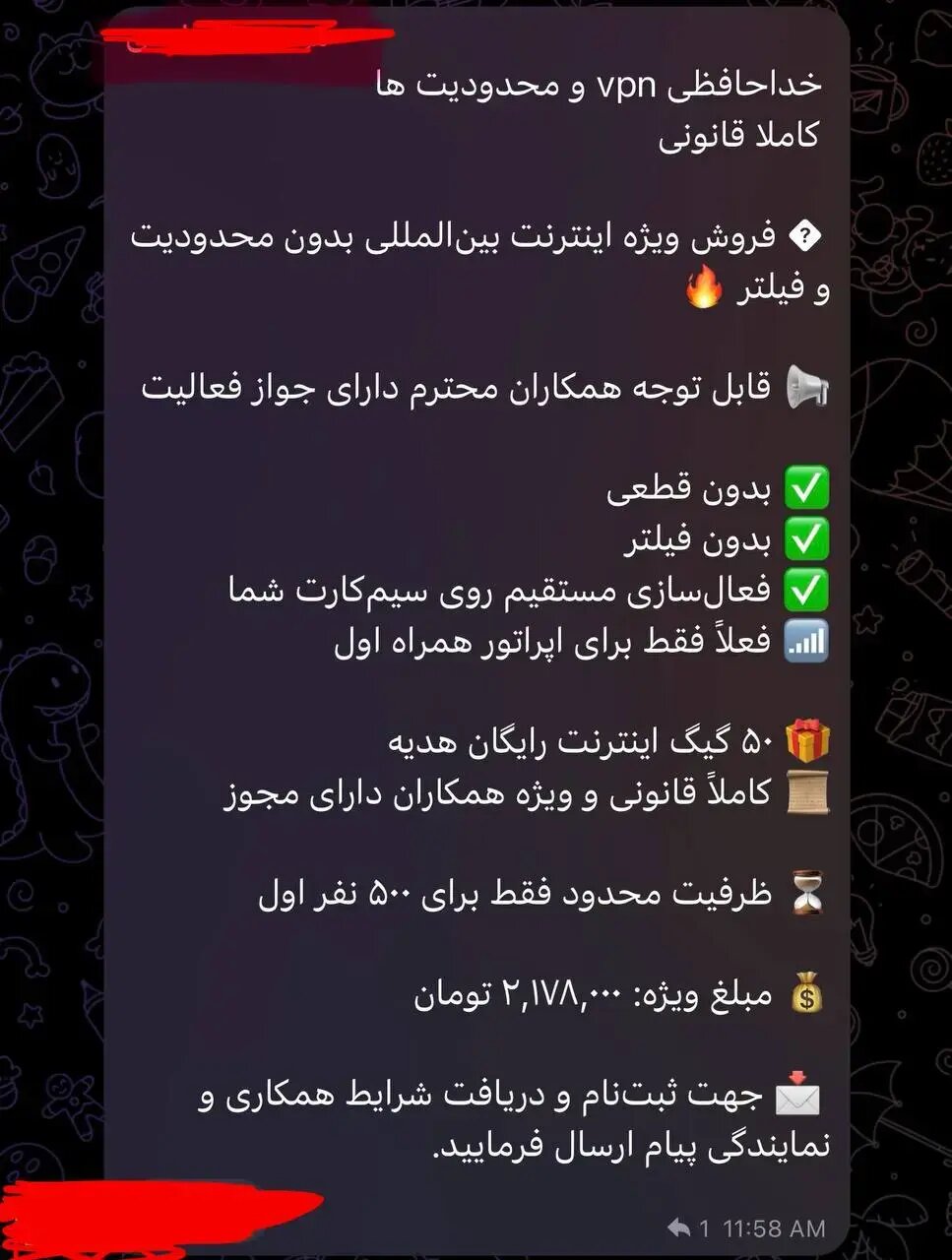Click the diamond question mark emoji in sale line
The width and height of the screenshot is (952, 1260).
click(x=807, y=233)
